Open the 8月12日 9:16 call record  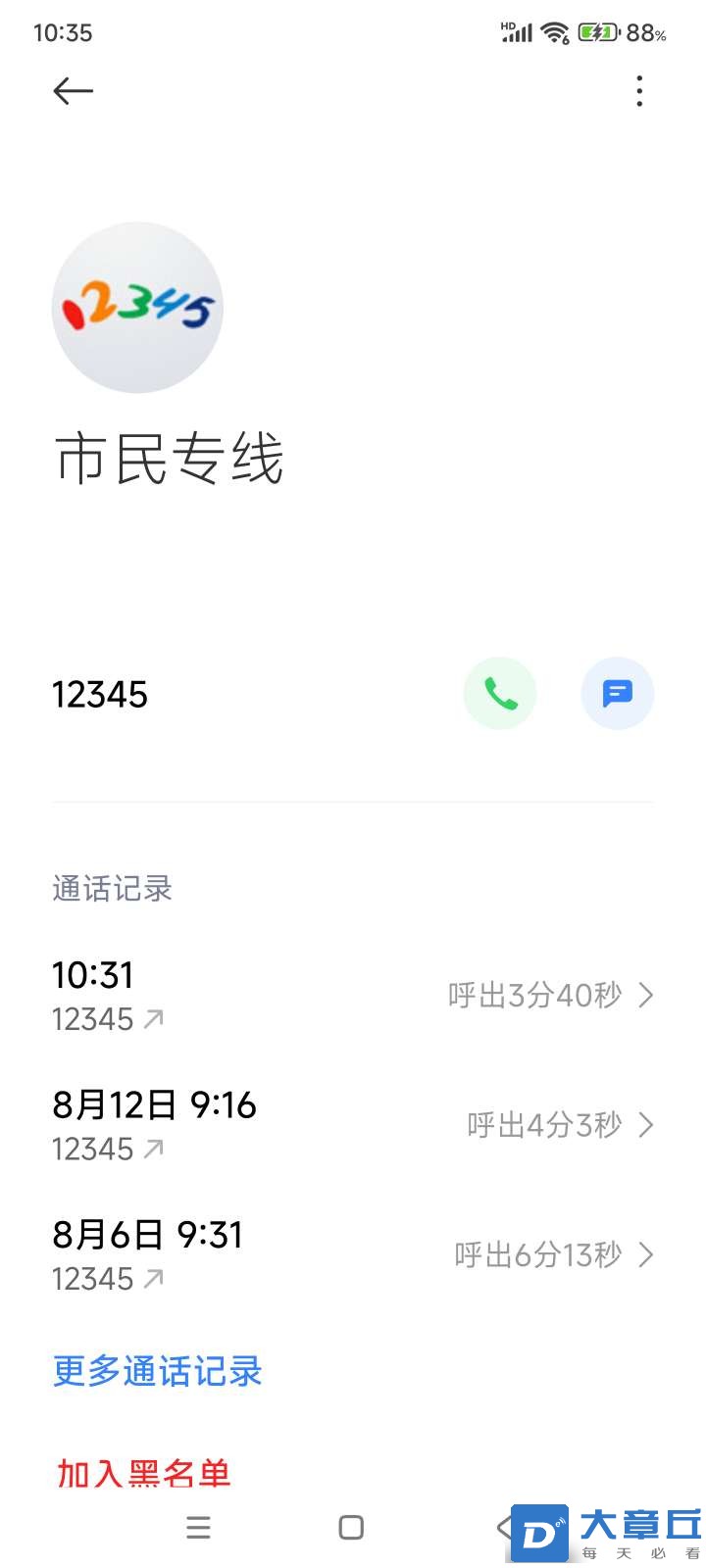pyautogui.click(x=353, y=1125)
